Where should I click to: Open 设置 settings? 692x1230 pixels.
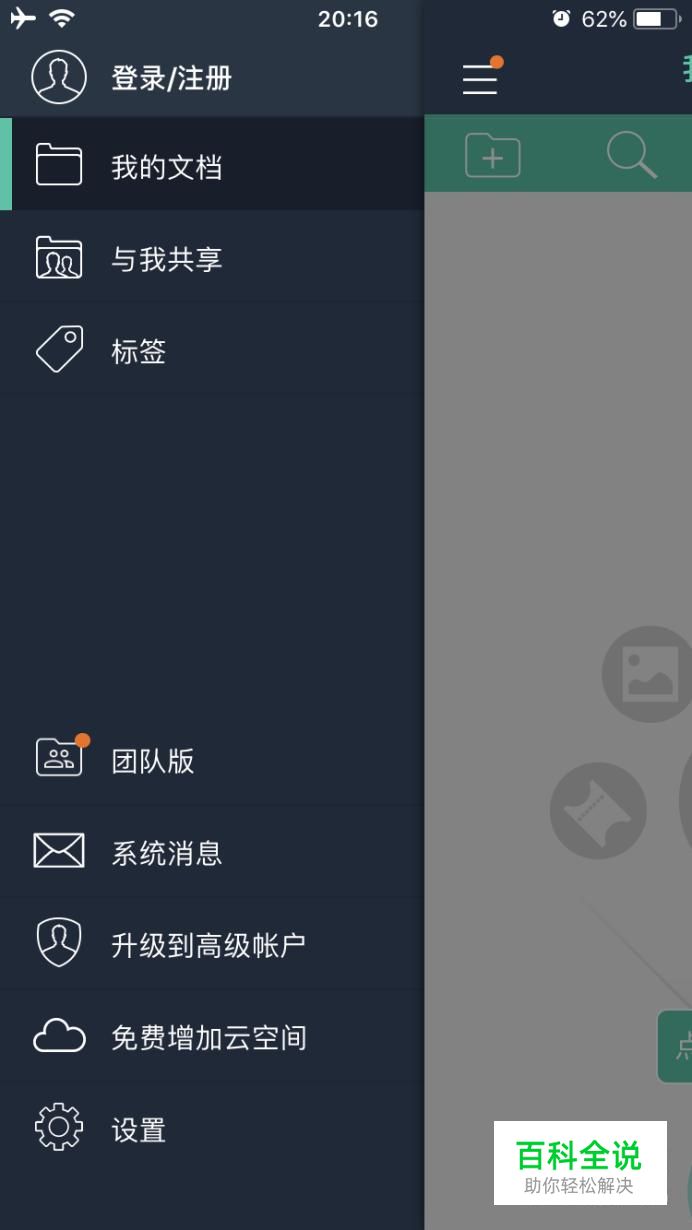(138, 1129)
